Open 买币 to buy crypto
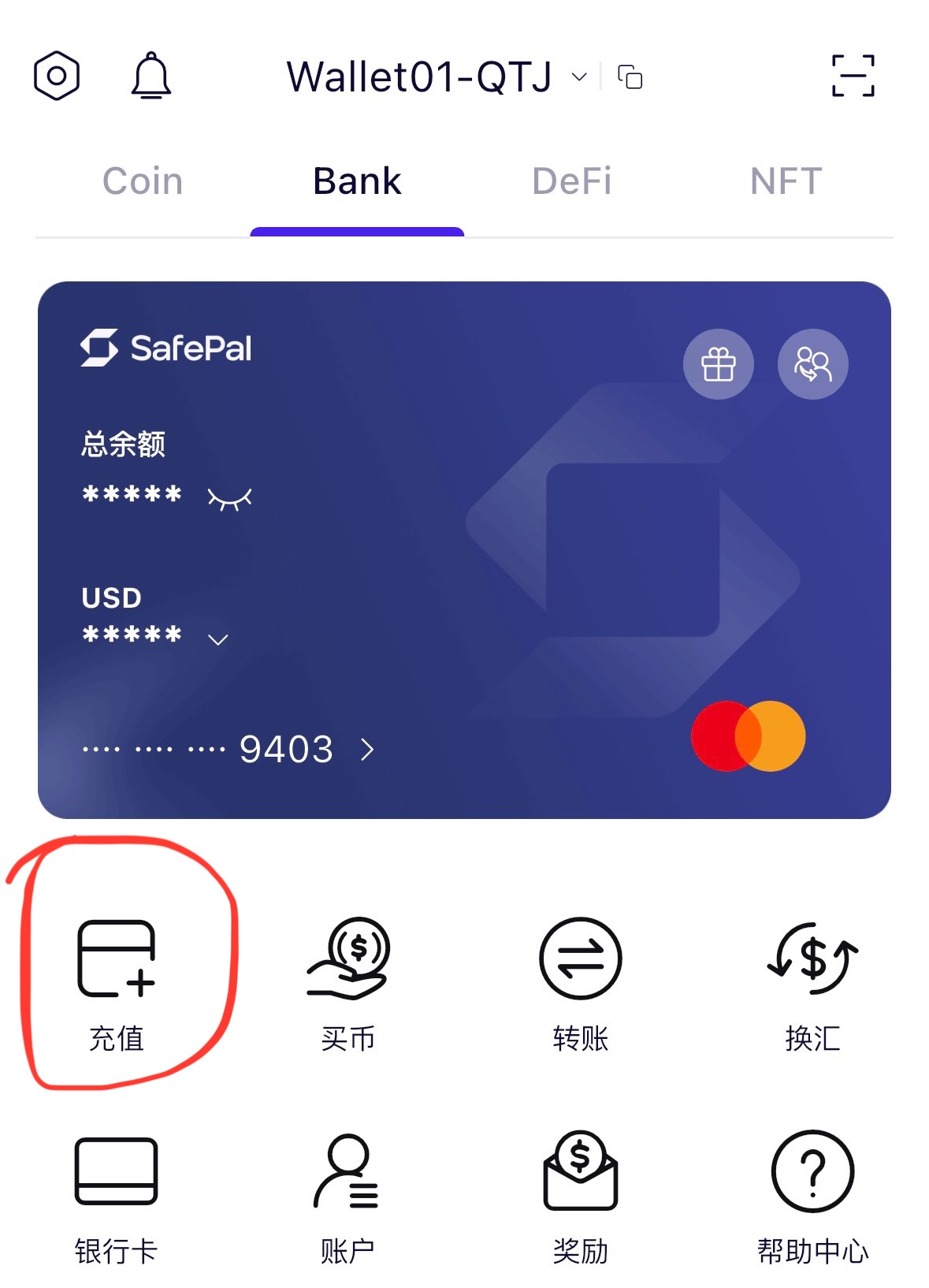The width and height of the screenshot is (929, 1288). point(347,981)
